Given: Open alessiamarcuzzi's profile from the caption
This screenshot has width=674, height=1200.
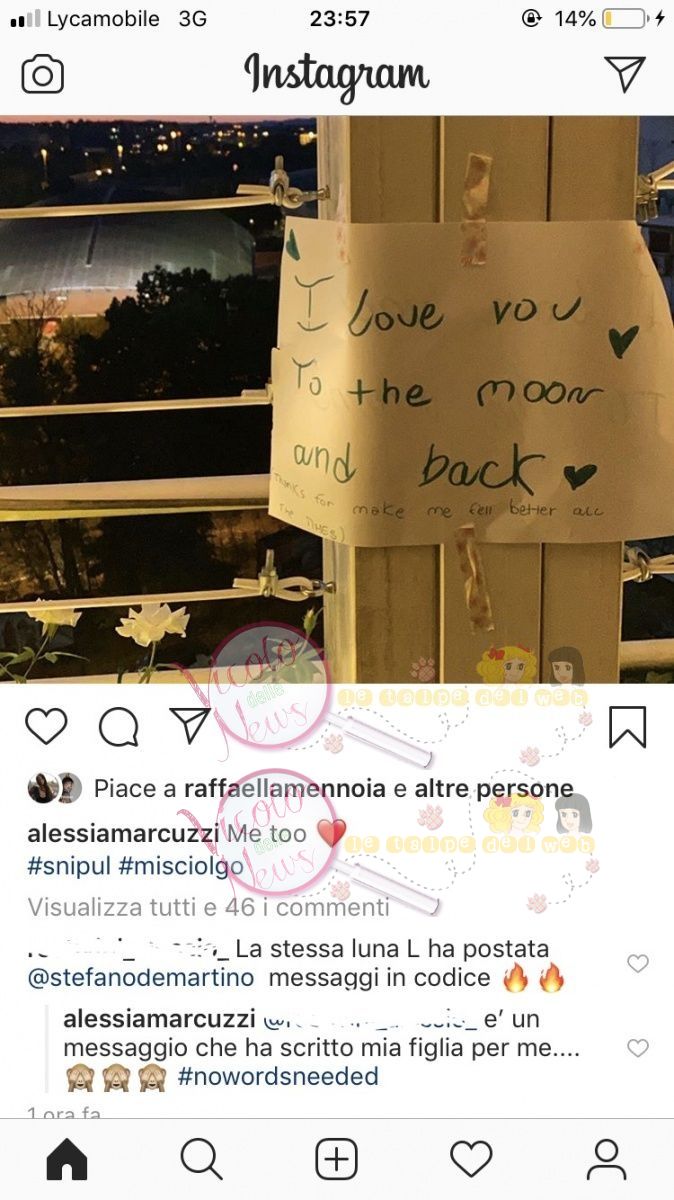Looking at the screenshot, I should pyautogui.click(x=123, y=834).
